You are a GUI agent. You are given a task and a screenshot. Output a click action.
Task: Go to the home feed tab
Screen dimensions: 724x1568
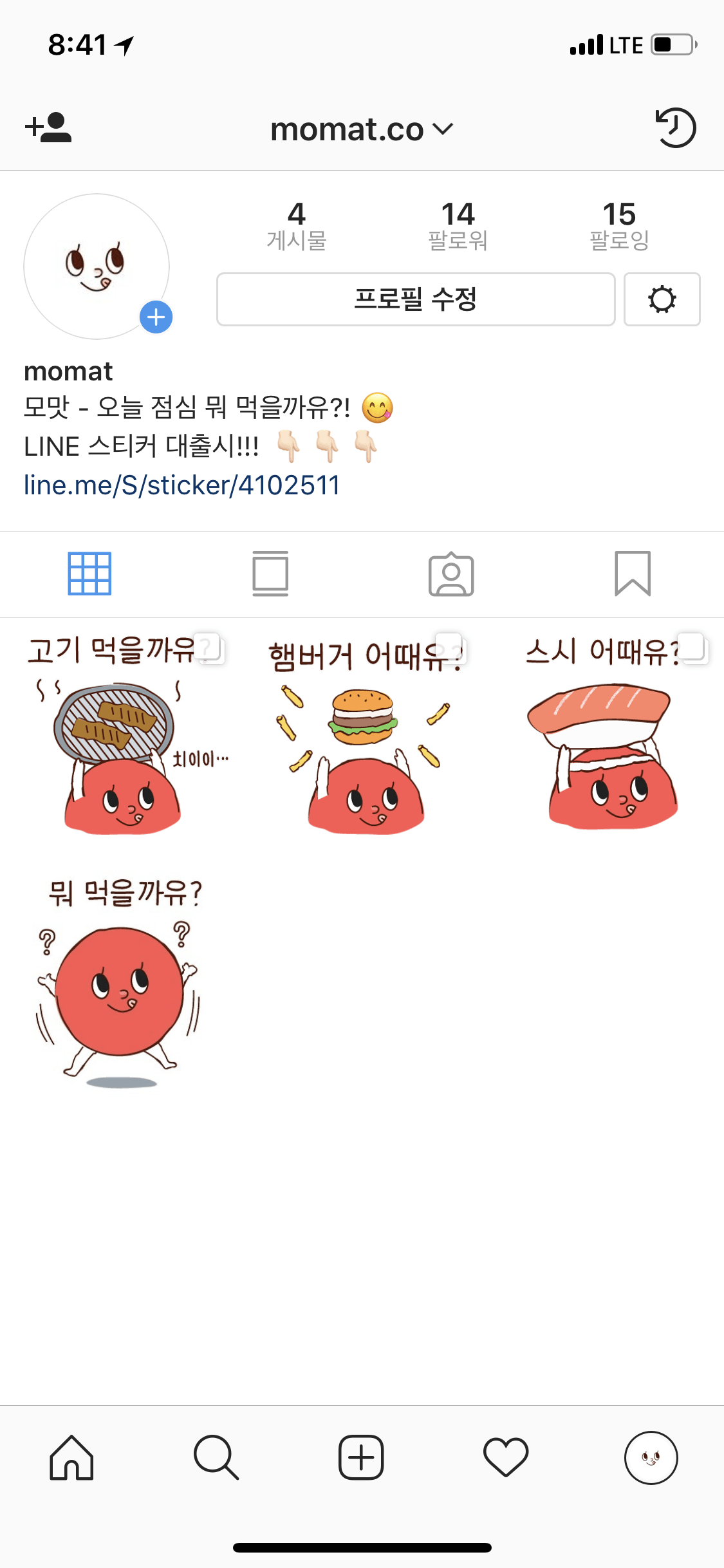(x=71, y=1458)
